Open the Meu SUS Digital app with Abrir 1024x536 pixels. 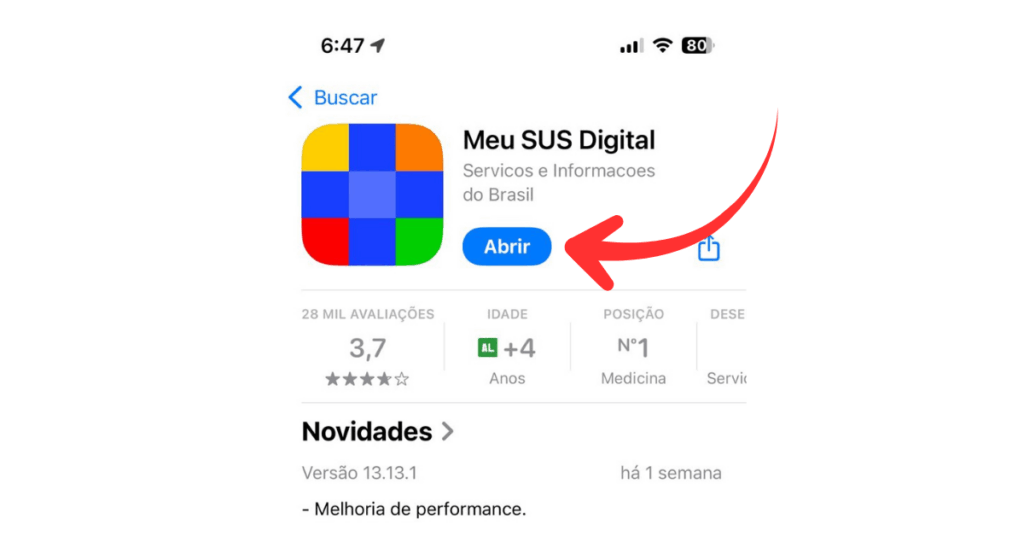(x=507, y=247)
